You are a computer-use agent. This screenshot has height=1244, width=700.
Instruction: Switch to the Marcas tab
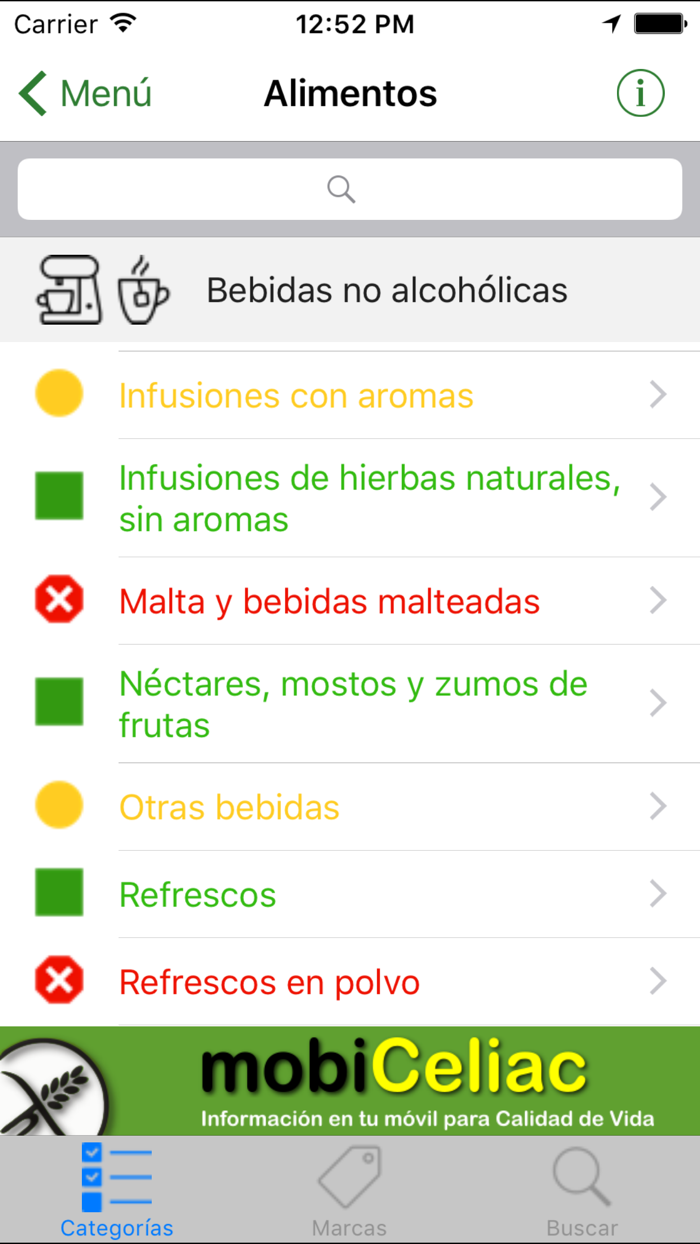[x=349, y=1192]
